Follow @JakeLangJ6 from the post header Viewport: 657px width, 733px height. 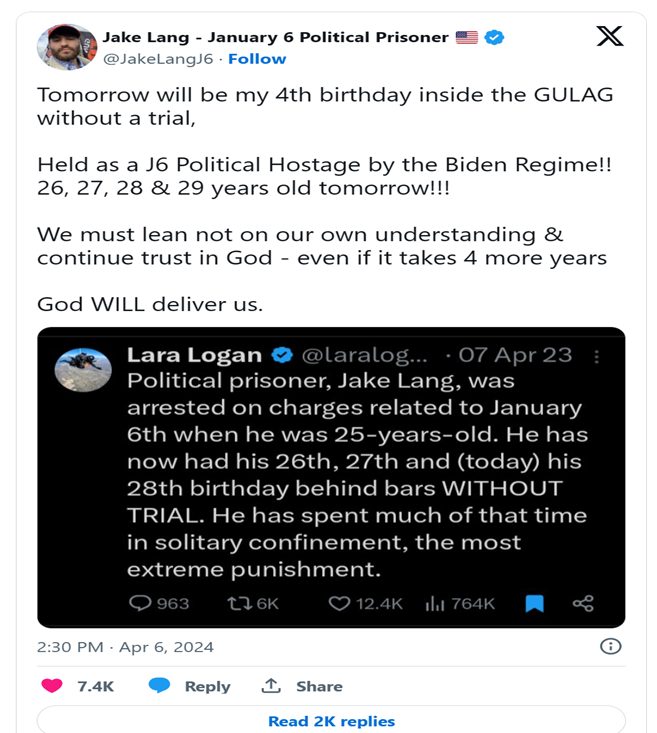(257, 59)
